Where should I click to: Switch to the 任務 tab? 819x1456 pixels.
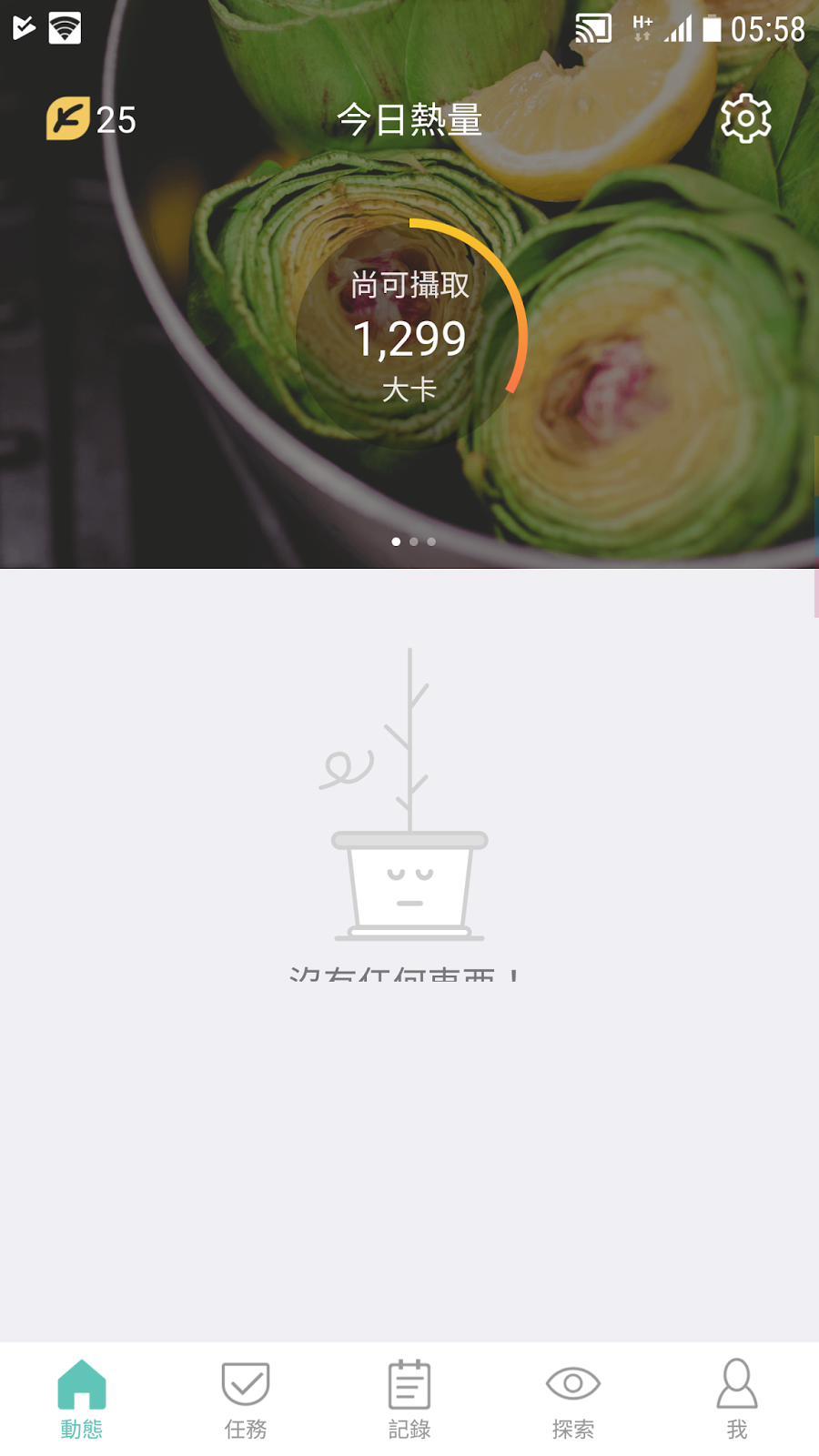pyautogui.click(x=246, y=1400)
